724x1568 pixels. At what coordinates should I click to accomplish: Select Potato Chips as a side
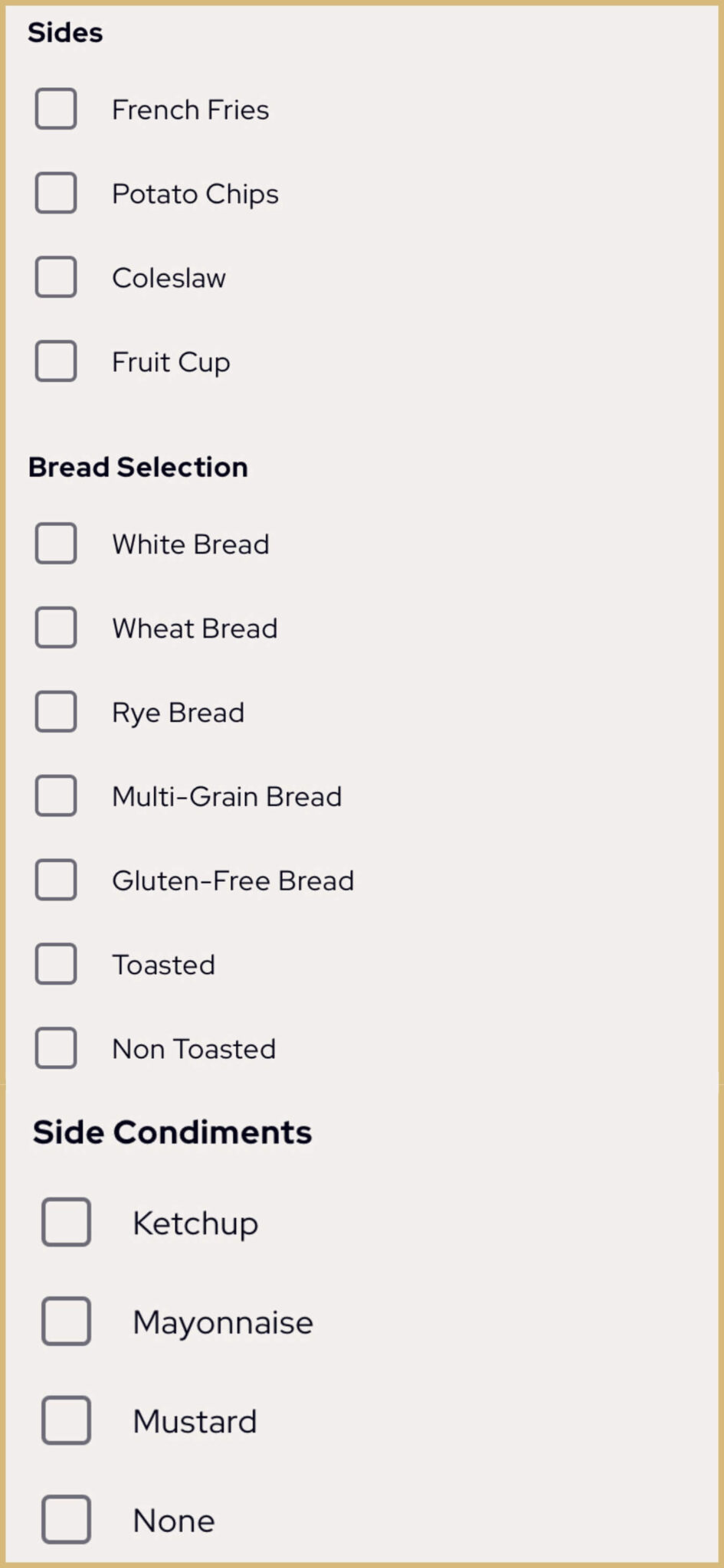tap(56, 194)
